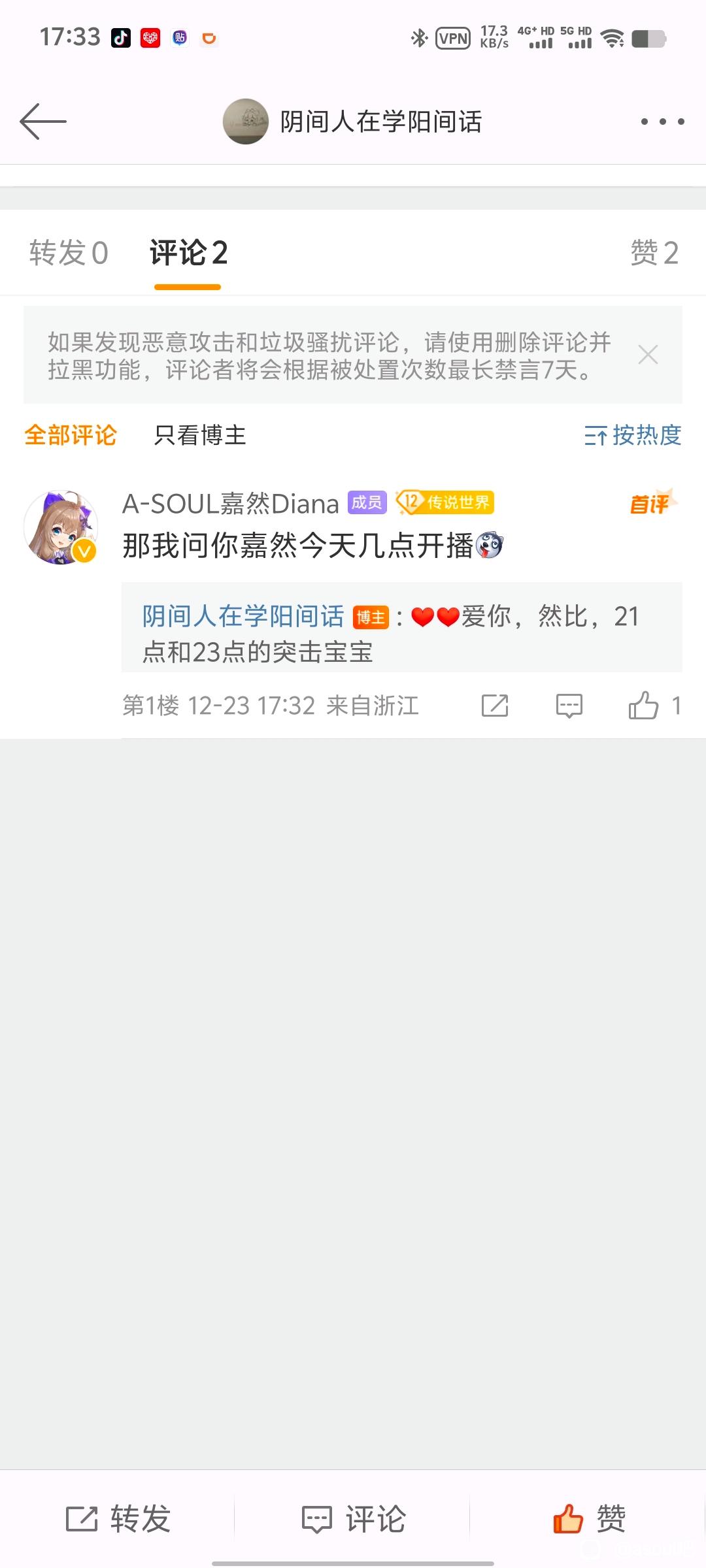The image size is (706, 1568).
Task: Open 阴间人在学阳间话 profile from the header
Action: [353, 122]
